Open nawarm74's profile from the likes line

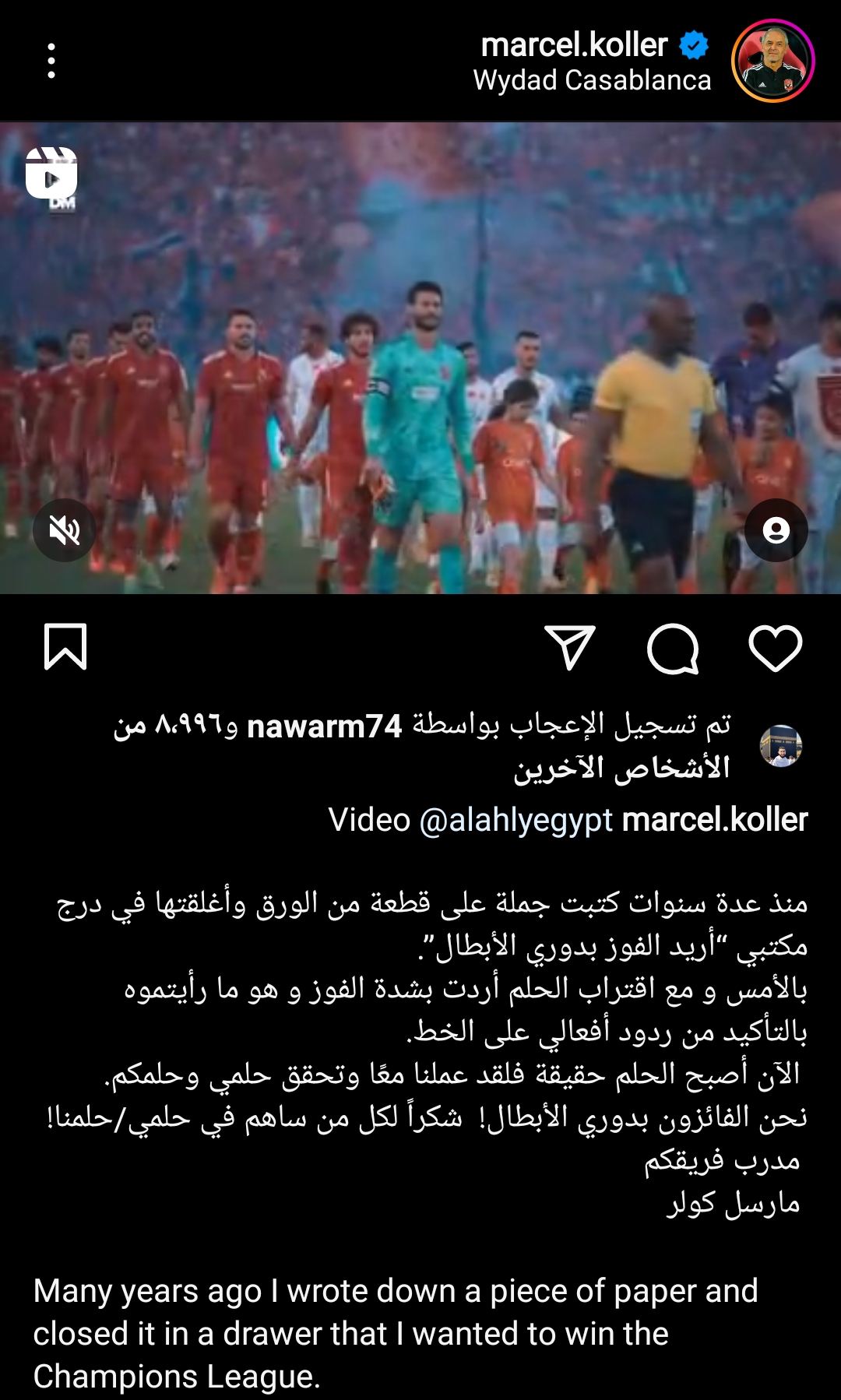(324, 726)
